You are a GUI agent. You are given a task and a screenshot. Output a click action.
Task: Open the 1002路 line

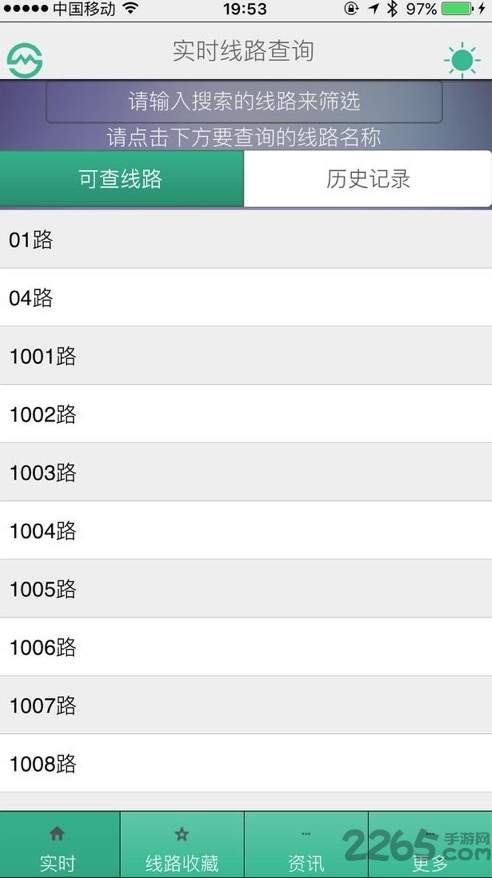coord(246,414)
